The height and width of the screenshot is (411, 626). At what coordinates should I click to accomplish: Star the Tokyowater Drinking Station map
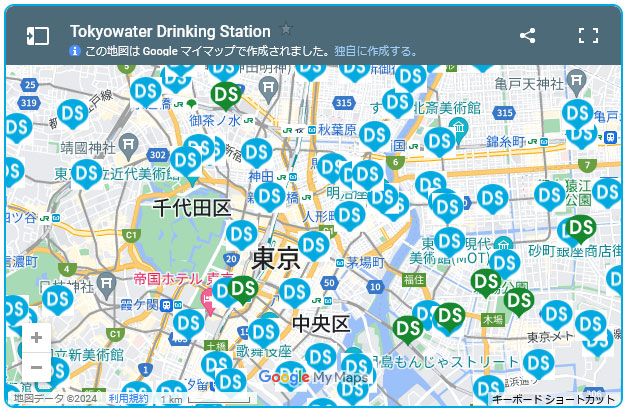coord(286,30)
